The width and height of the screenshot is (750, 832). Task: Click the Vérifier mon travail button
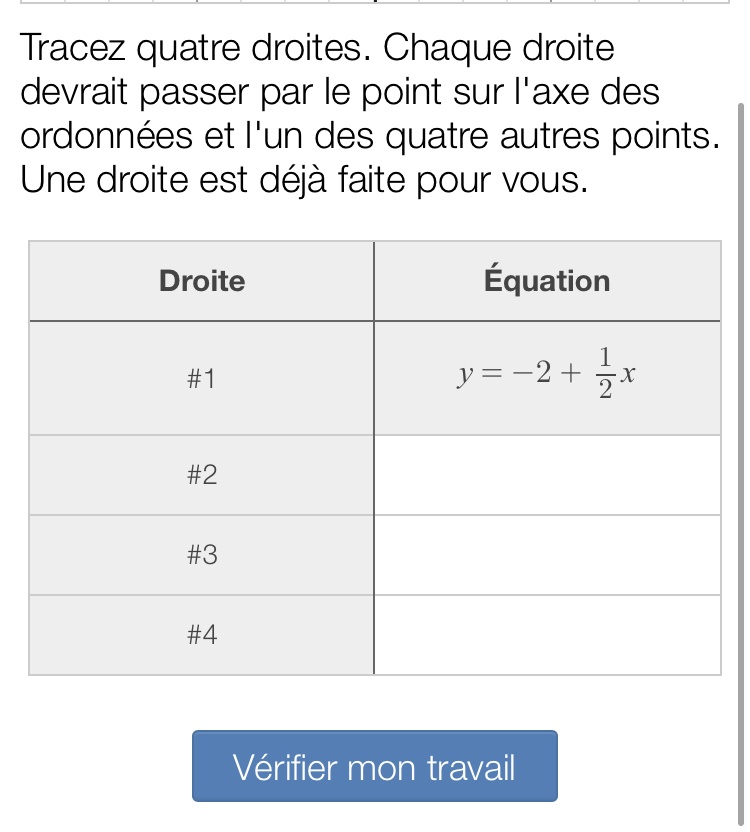point(374,766)
